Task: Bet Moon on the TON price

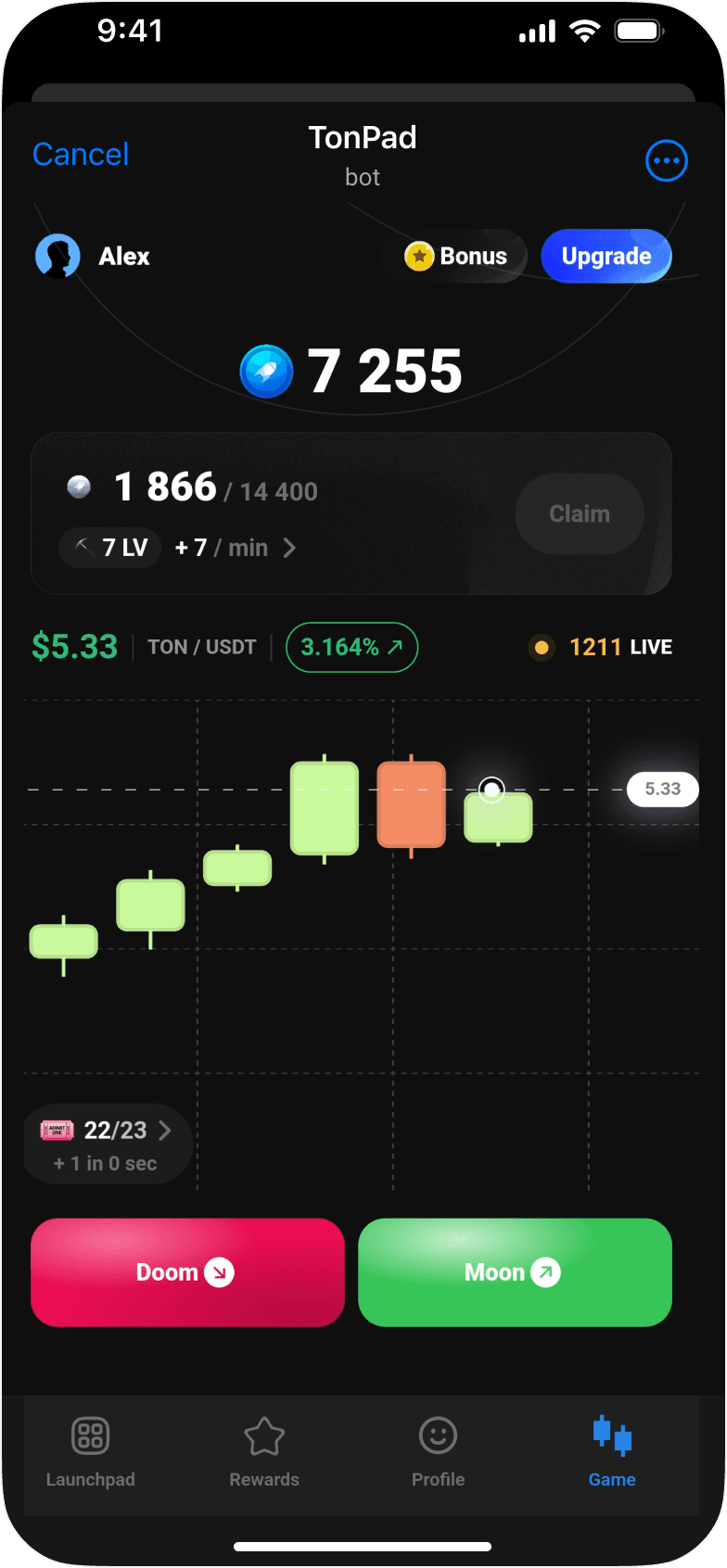Action: (515, 1271)
